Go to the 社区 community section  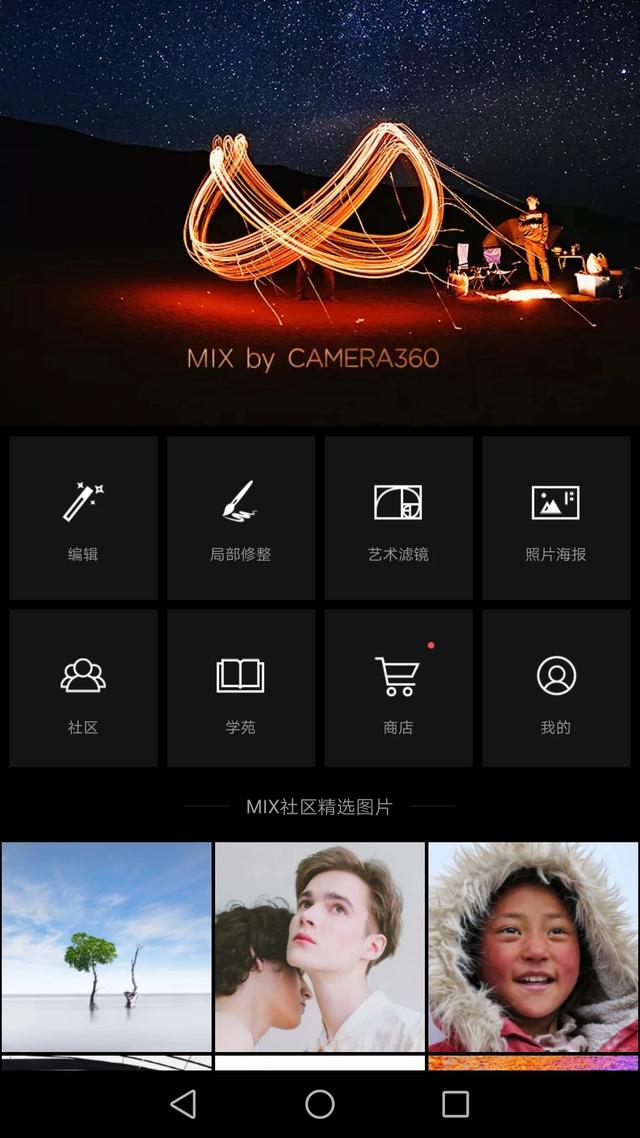[x=83, y=689]
